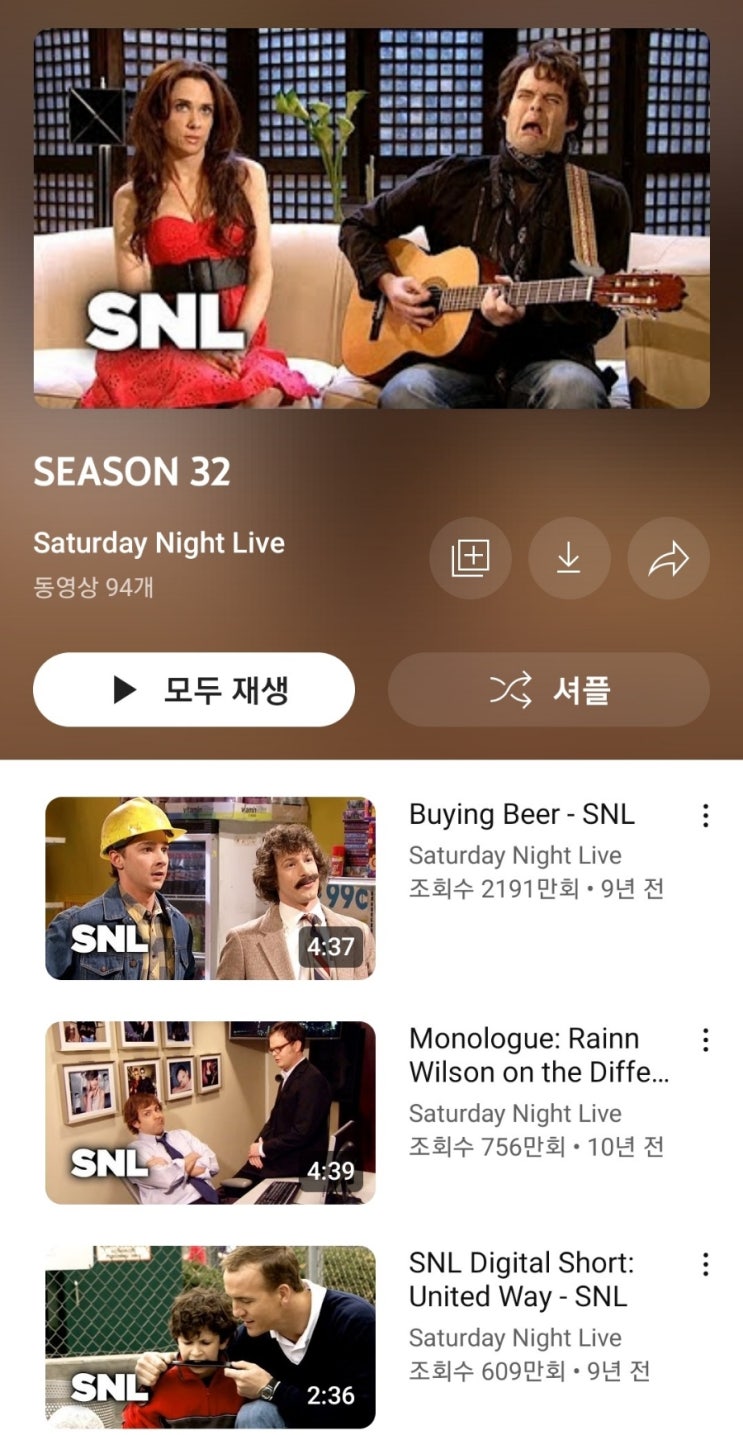Play the Monologue: Rainn Wilson video

210,1112
